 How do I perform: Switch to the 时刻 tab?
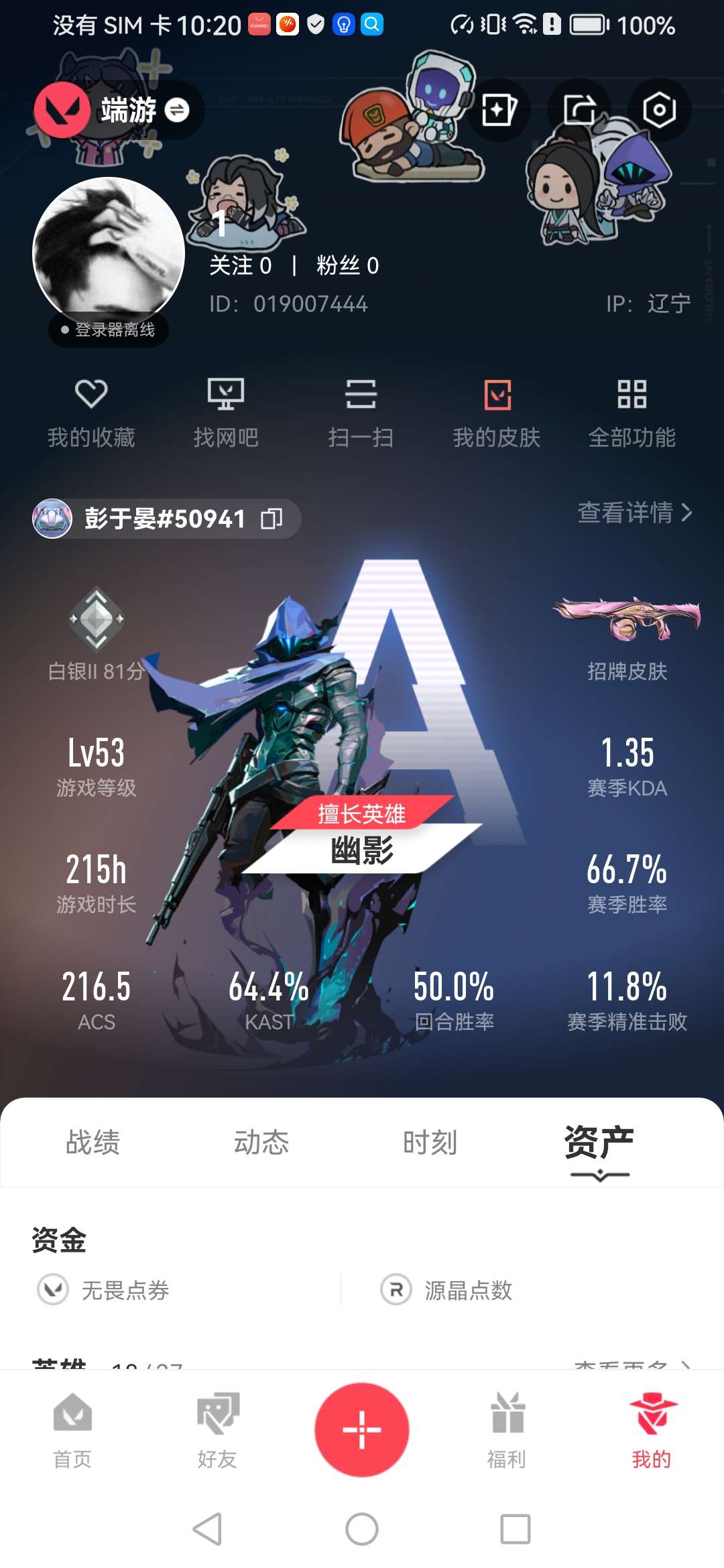tap(430, 1142)
